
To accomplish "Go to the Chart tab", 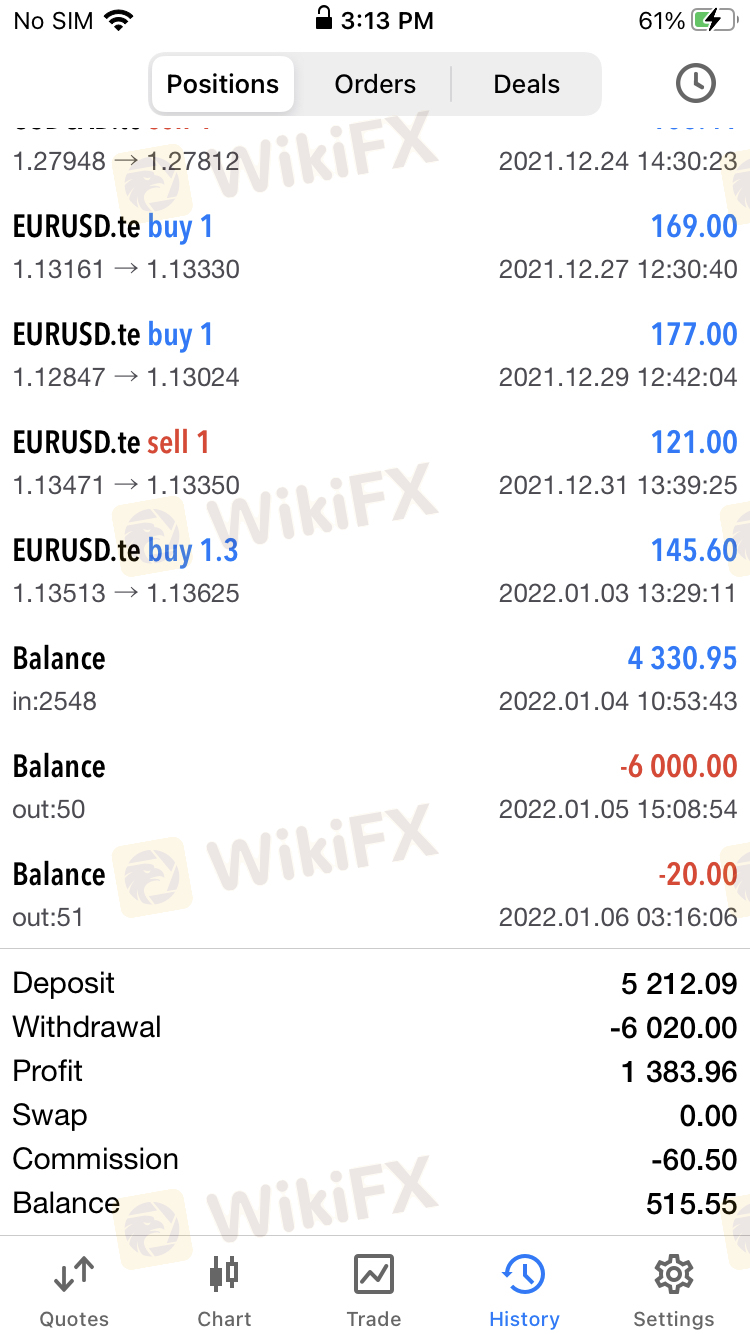I will (225, 1291).
